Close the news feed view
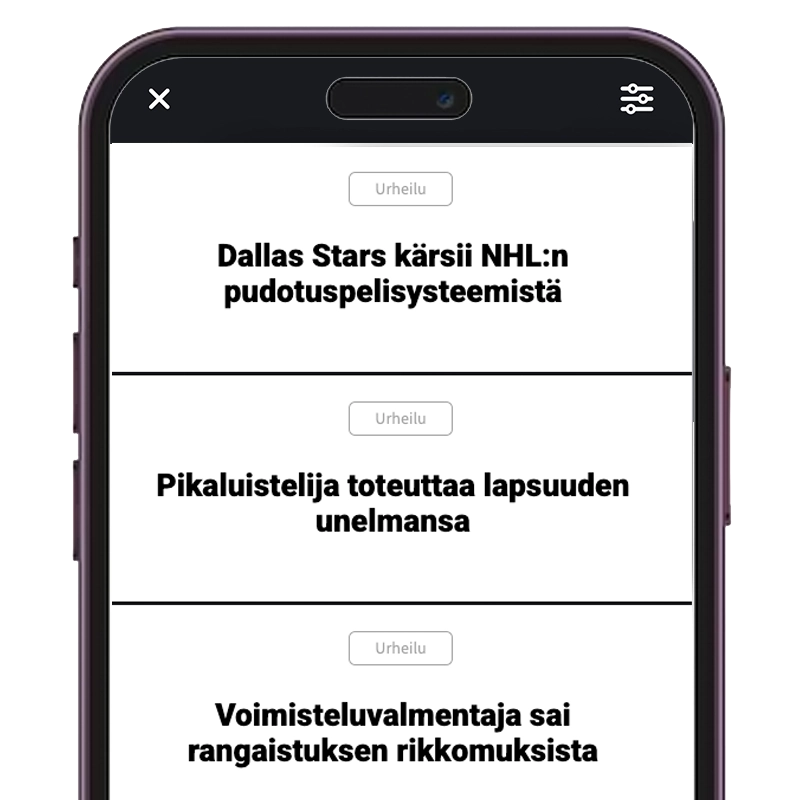Image resolution: width=800 pixels, height=800 pixels. point(159,99)
